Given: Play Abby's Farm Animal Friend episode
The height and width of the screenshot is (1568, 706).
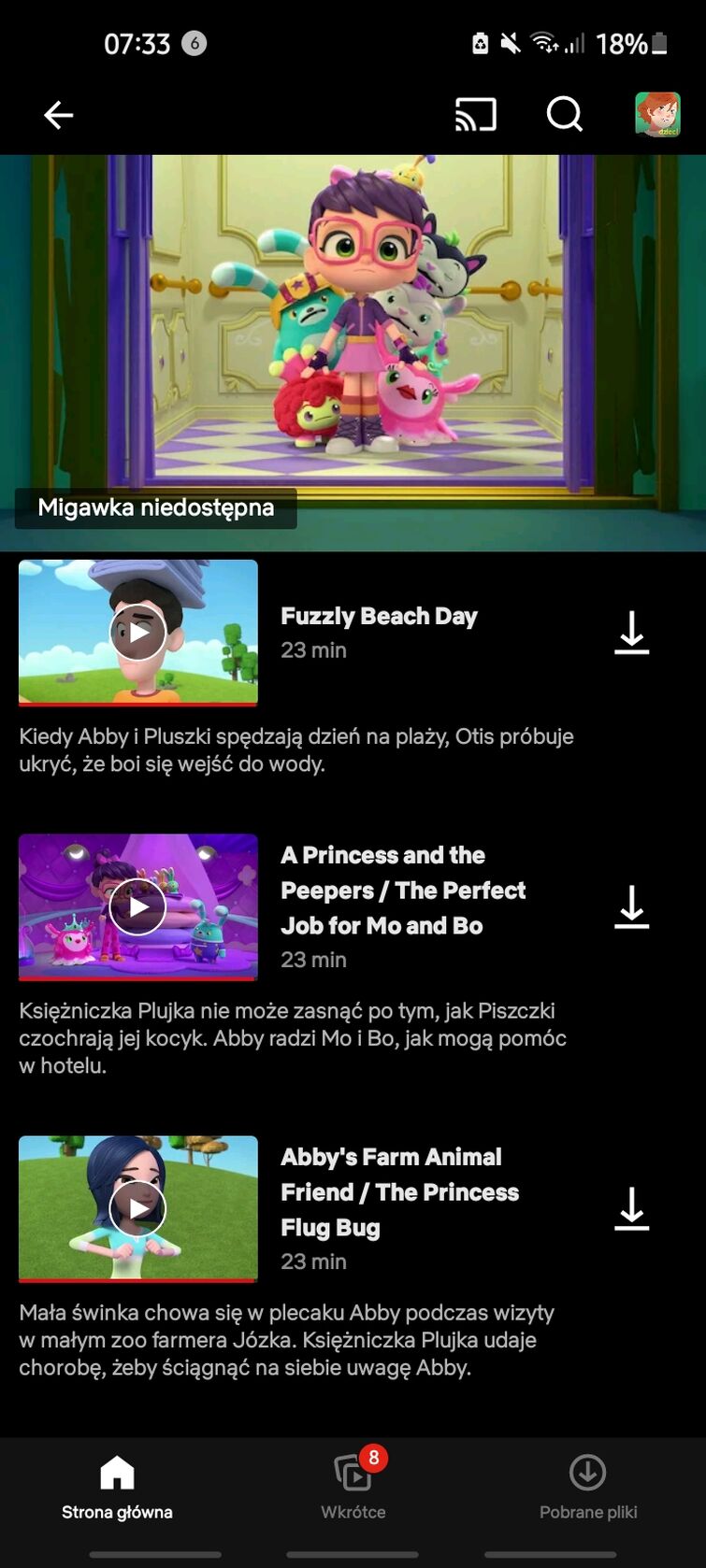Looking at the screenshot, I should pyautogui.click(x=137, y=1208).
